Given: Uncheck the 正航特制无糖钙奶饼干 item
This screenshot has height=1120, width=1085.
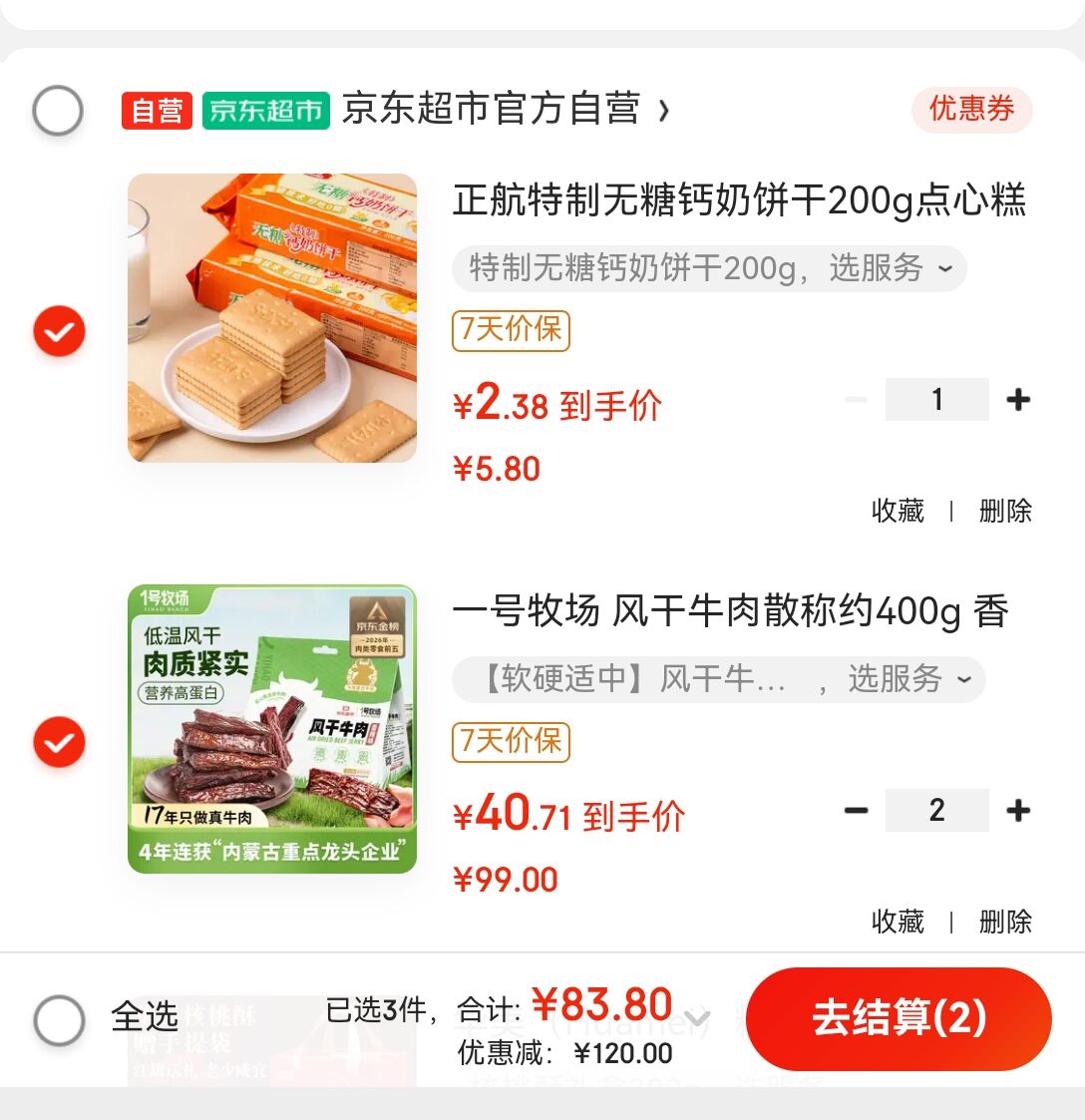Looking at the screenshot, I should click(x=59, y=331).
